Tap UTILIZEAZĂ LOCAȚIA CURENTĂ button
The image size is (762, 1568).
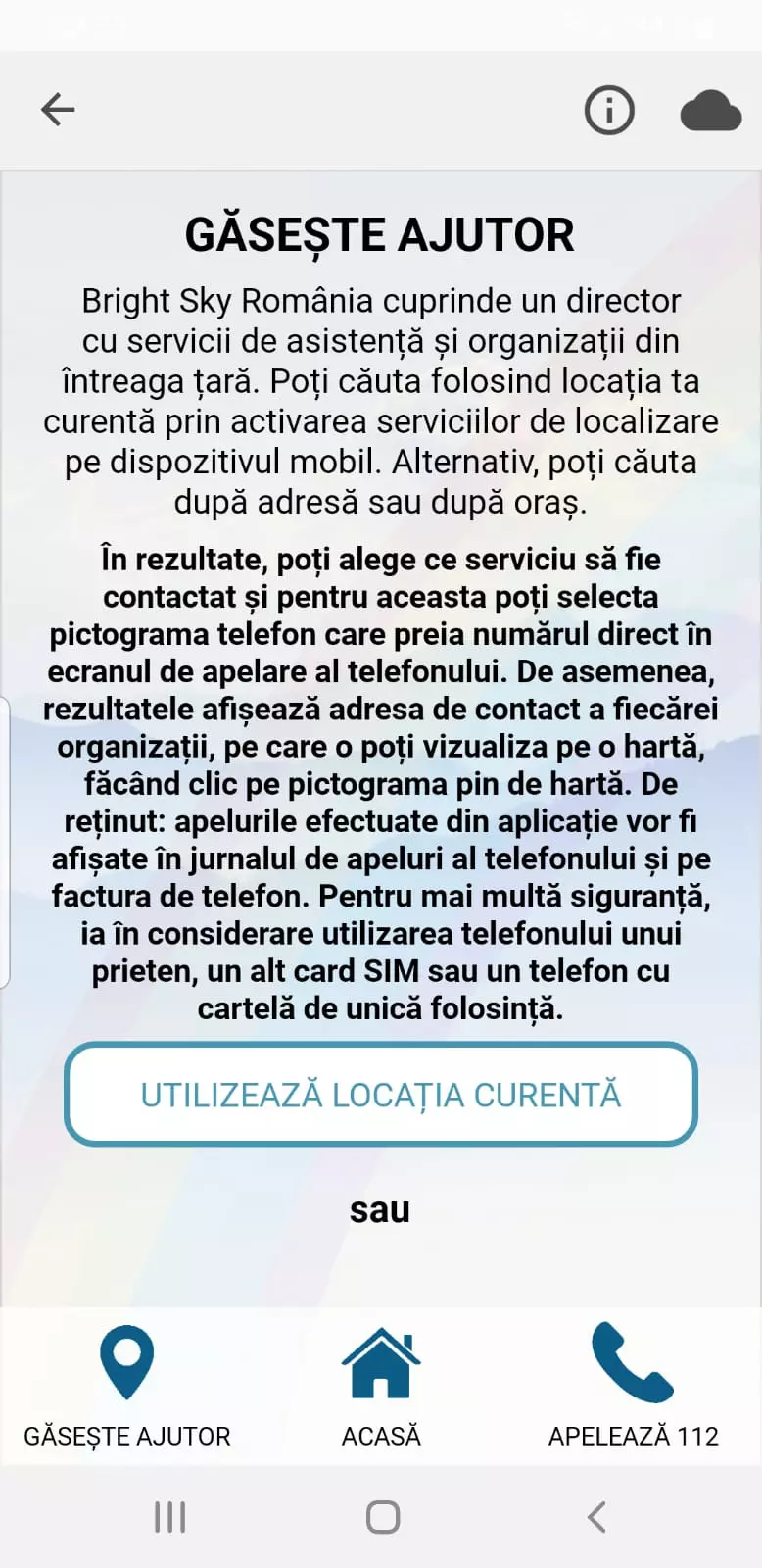click(381, 1095)
